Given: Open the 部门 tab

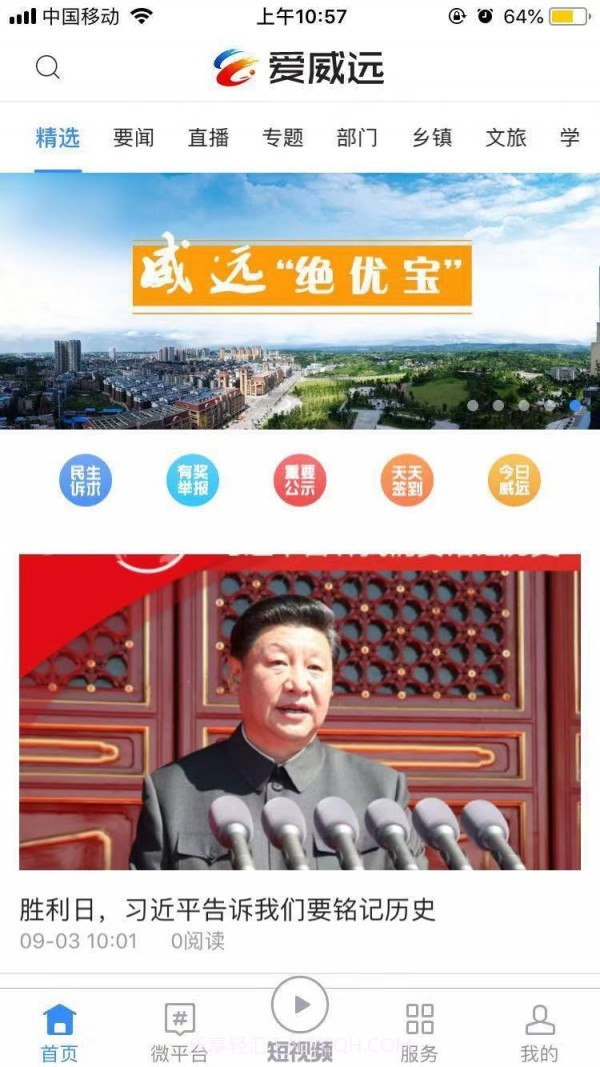Looking at the screenshot, I should click(357, 138).
